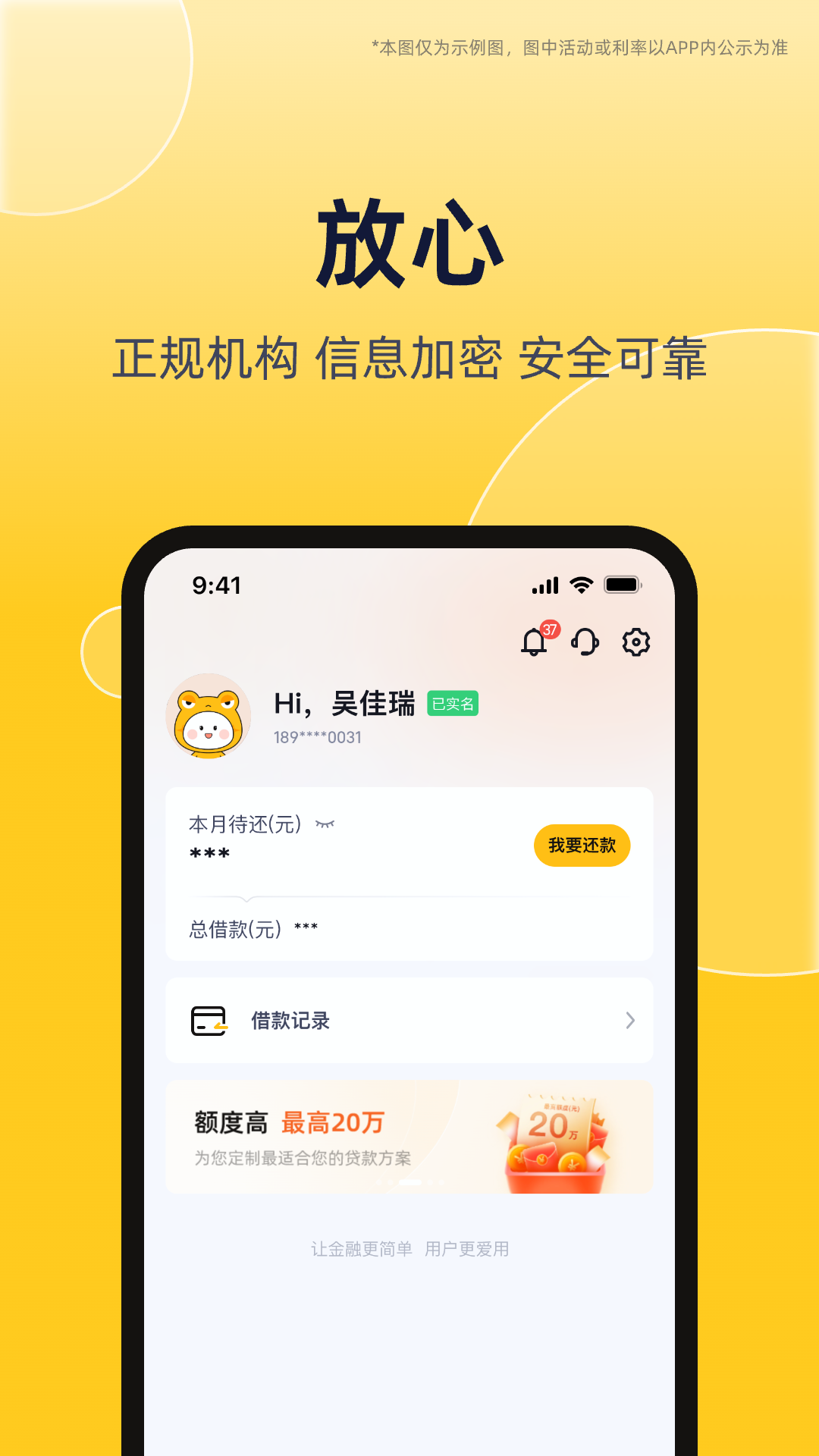Click the green 已实名 badge

click(453, 704)
